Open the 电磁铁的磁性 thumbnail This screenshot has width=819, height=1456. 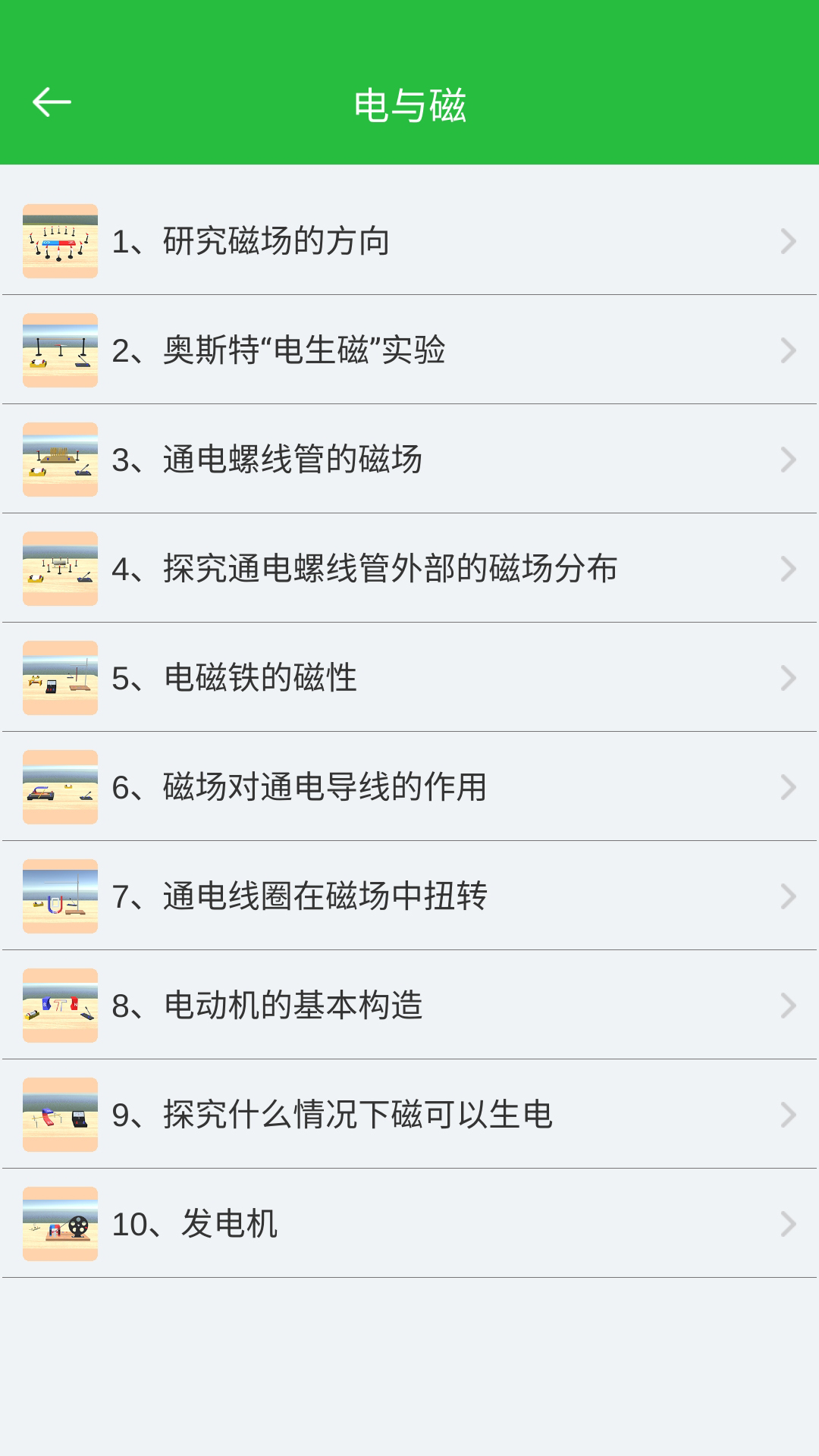pyautogui.click(x=60, y=677)
